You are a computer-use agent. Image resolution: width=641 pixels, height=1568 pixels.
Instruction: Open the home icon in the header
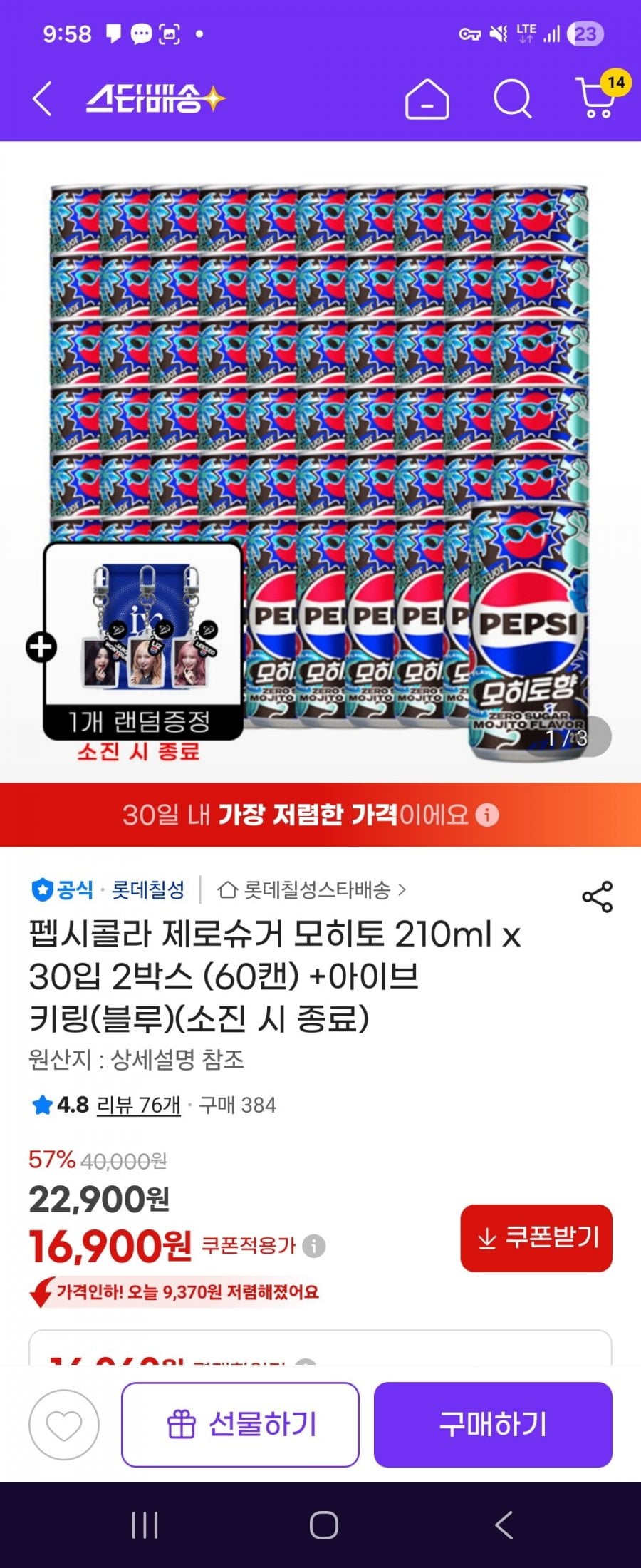coord(427,98)
